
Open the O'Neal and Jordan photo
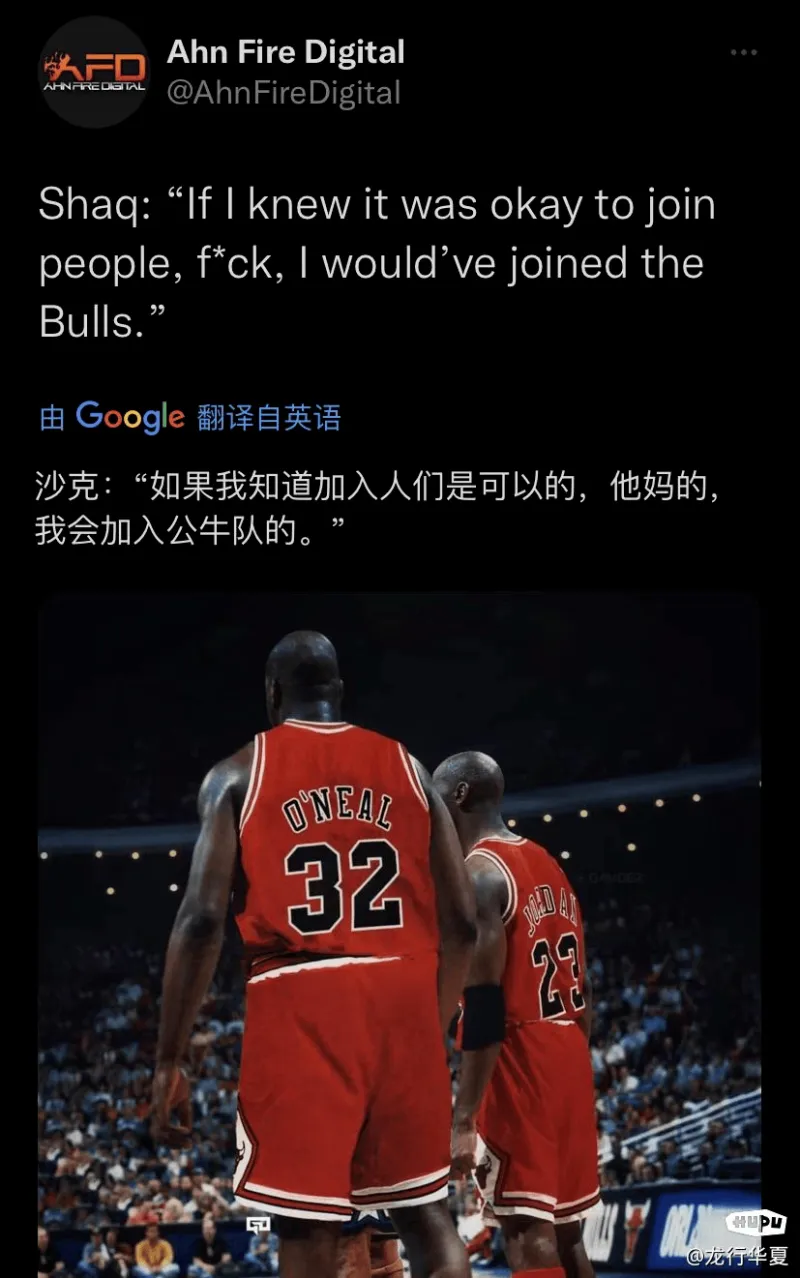pos(400,930)
